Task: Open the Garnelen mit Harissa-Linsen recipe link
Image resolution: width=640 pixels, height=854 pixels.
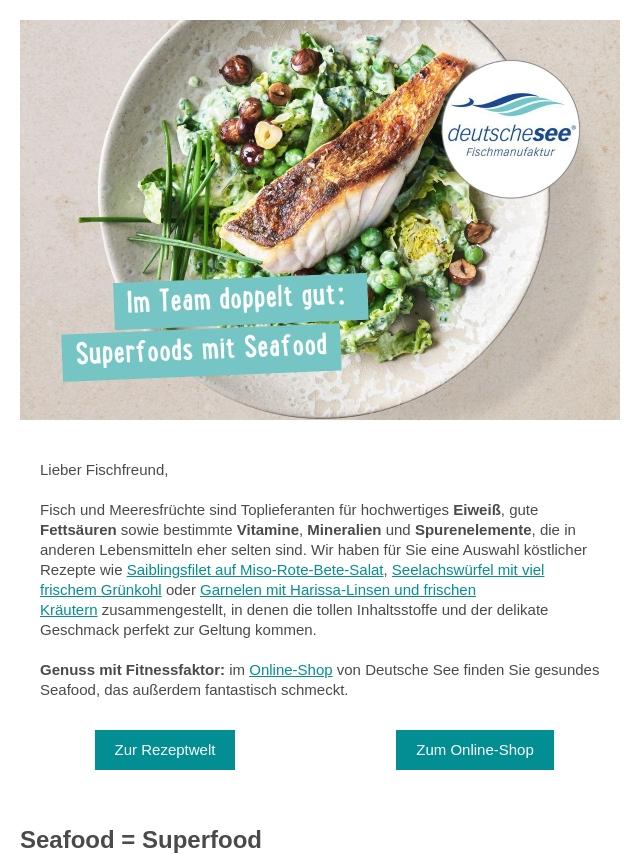Action: (337, 590)
